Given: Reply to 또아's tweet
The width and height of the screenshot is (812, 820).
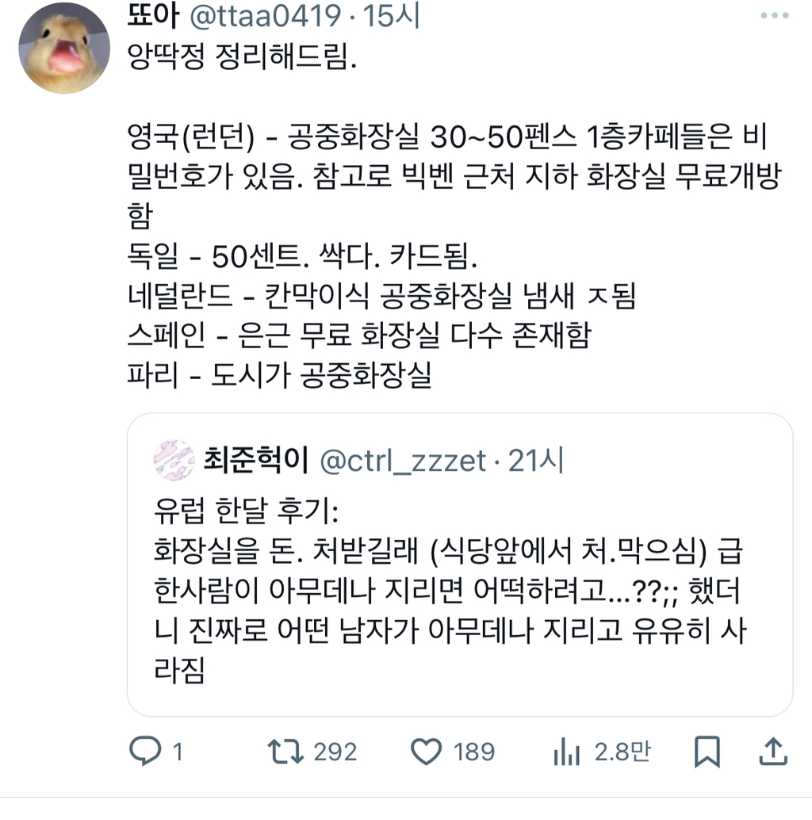Looking at the screenshot, I should pos(145,751).
